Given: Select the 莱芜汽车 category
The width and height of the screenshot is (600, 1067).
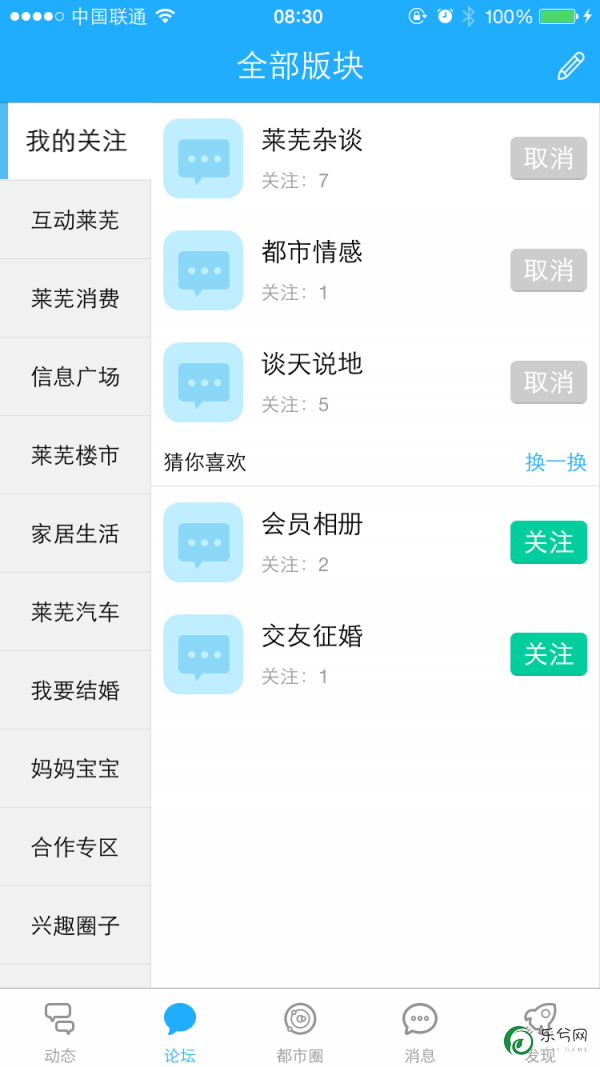Looking at the screenshot, I should click(x=75, y=612).
